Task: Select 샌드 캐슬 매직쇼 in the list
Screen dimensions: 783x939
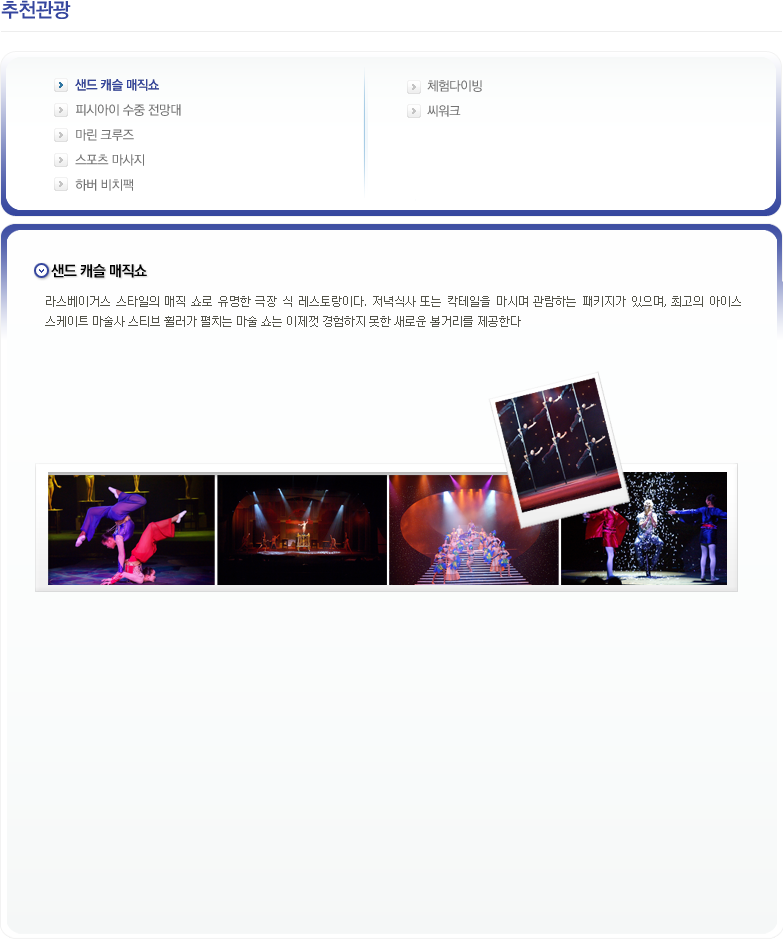Action: tap(116, 85)
